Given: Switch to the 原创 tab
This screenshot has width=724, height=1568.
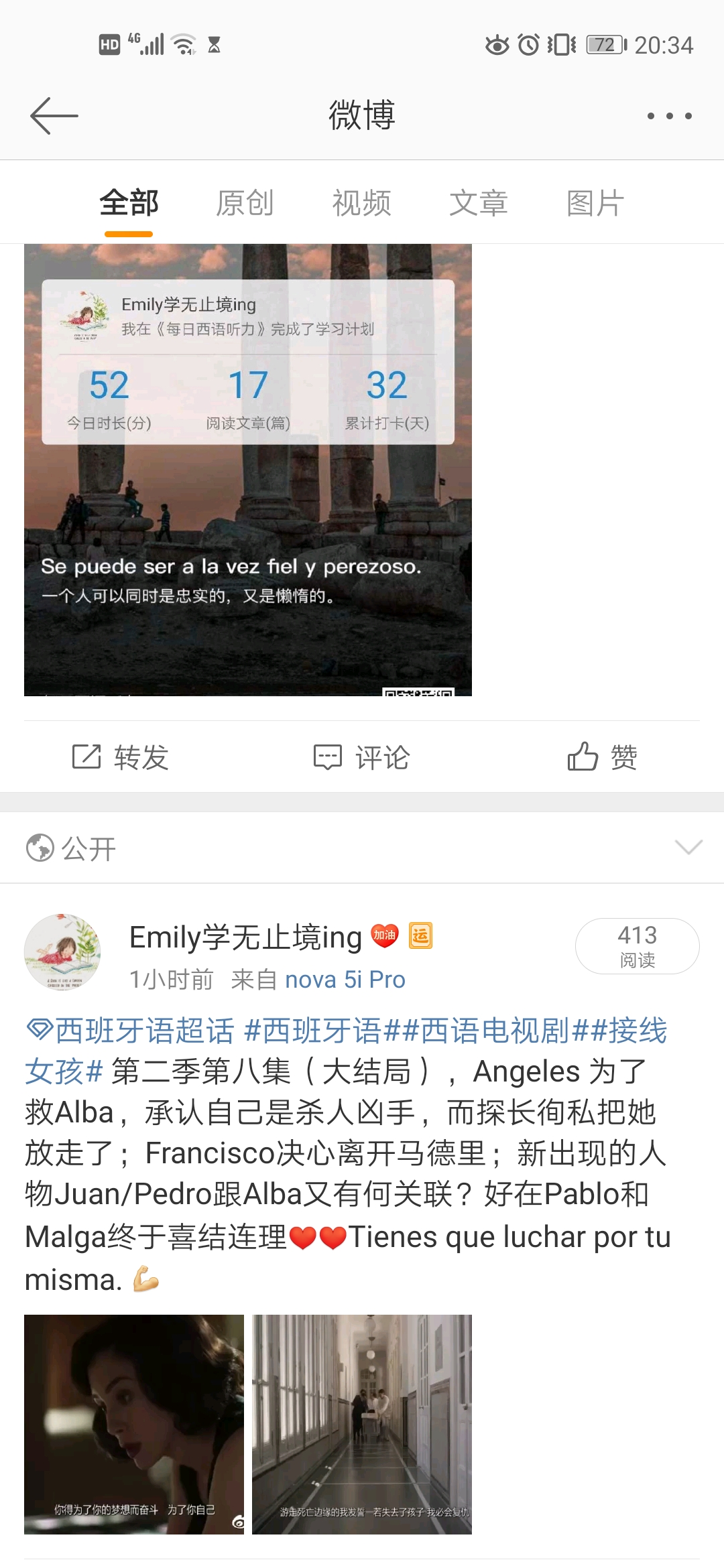Looking at the screenshot, I should tap(245, 203).
